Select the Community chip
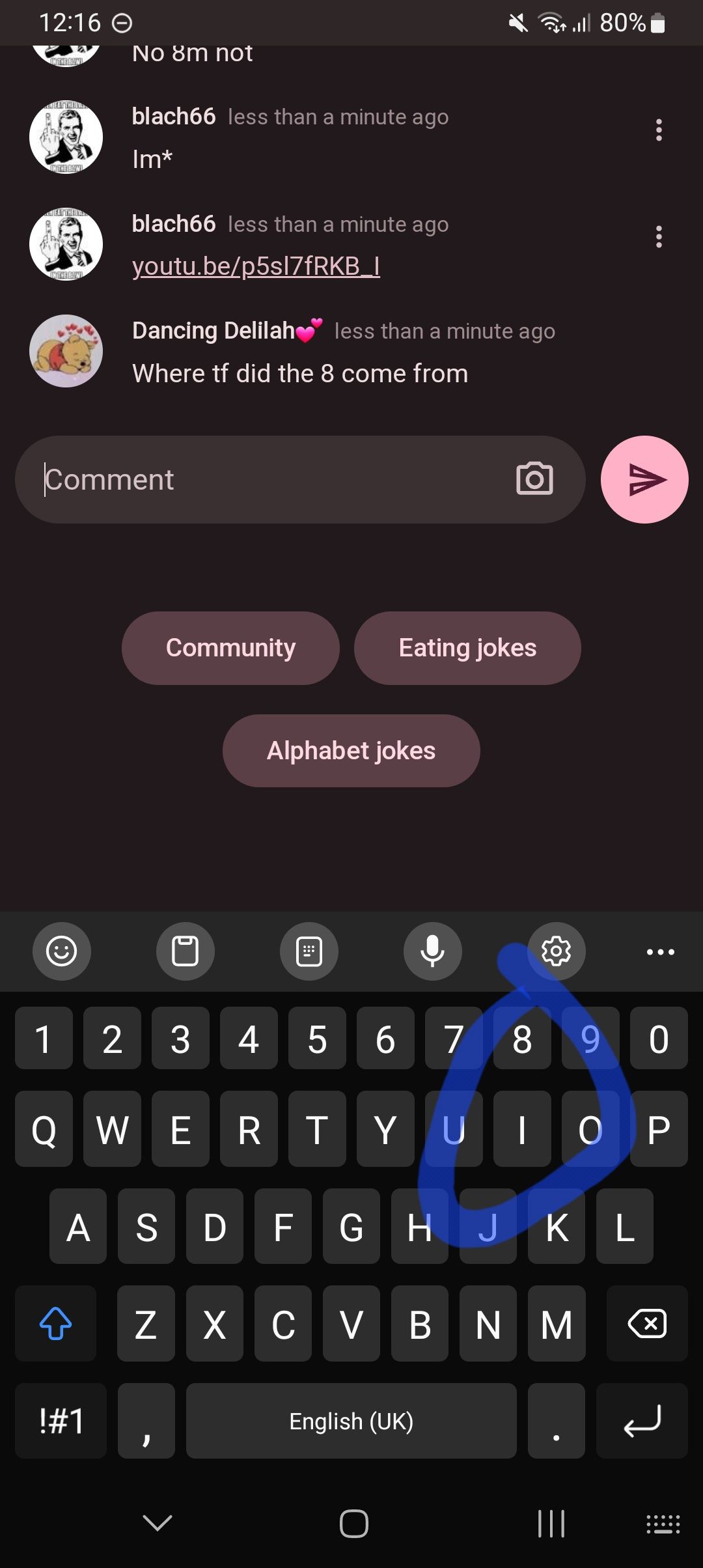The image size is (703, 1568). point(230,648)
